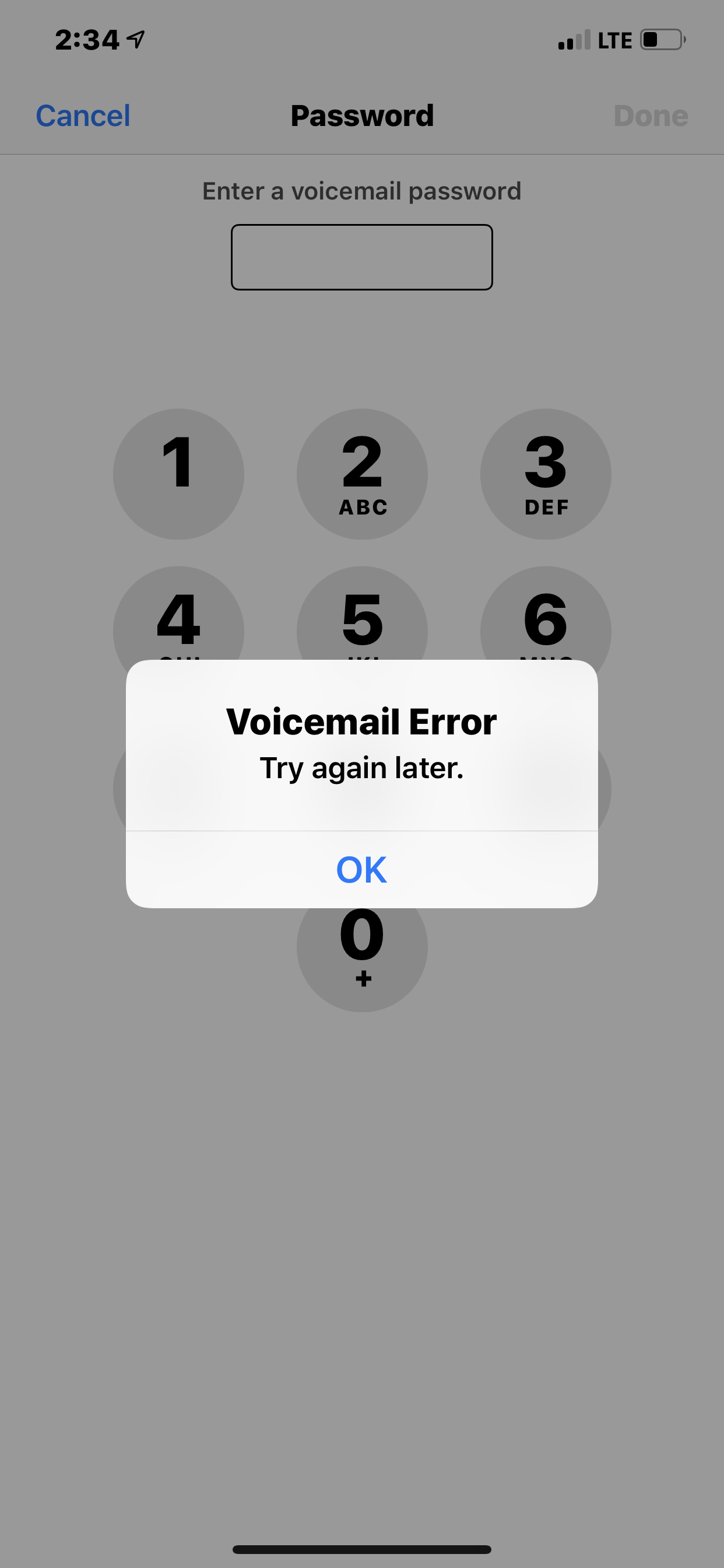This screenshot has width=724, height=1568.
Task: Select the voicemail password field
Action: click(361, 257)
